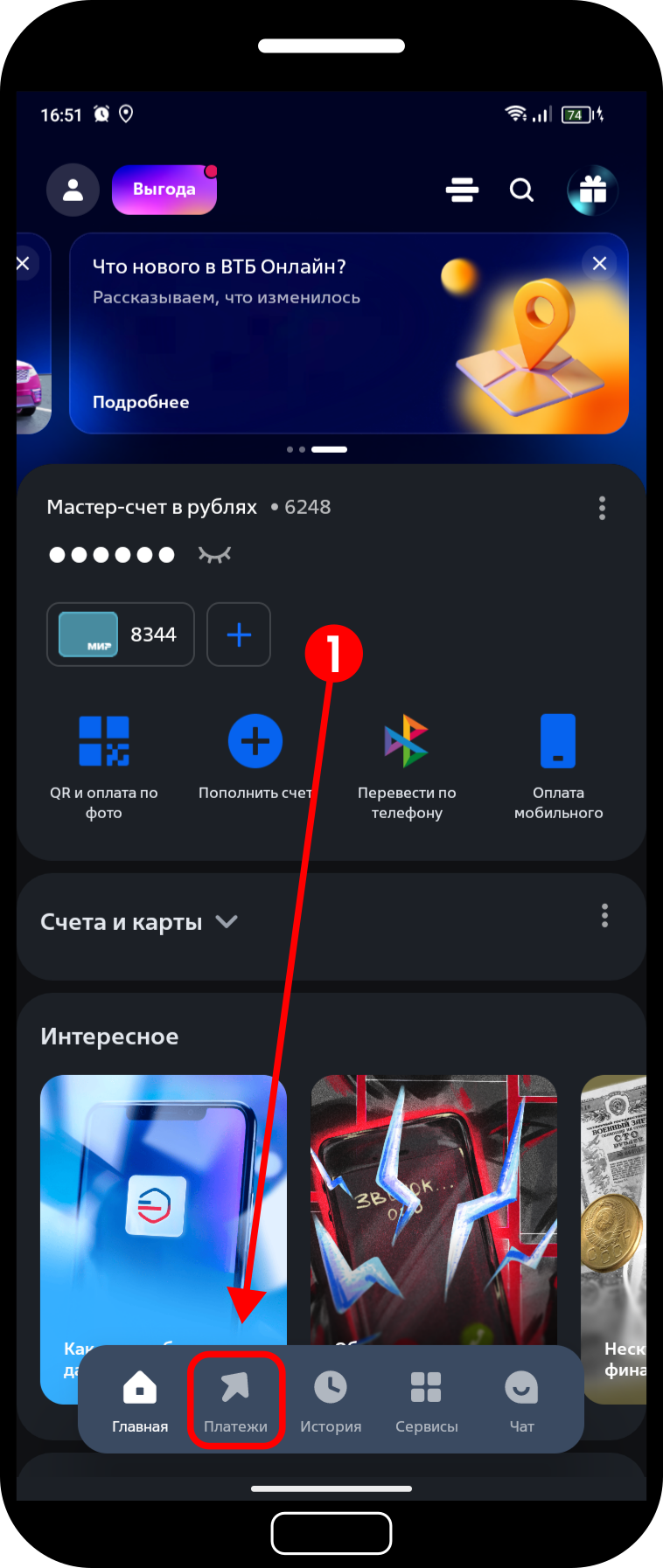Open the Выгода offers button
The image size is (663, 1568).
click(x=164, y=190)
